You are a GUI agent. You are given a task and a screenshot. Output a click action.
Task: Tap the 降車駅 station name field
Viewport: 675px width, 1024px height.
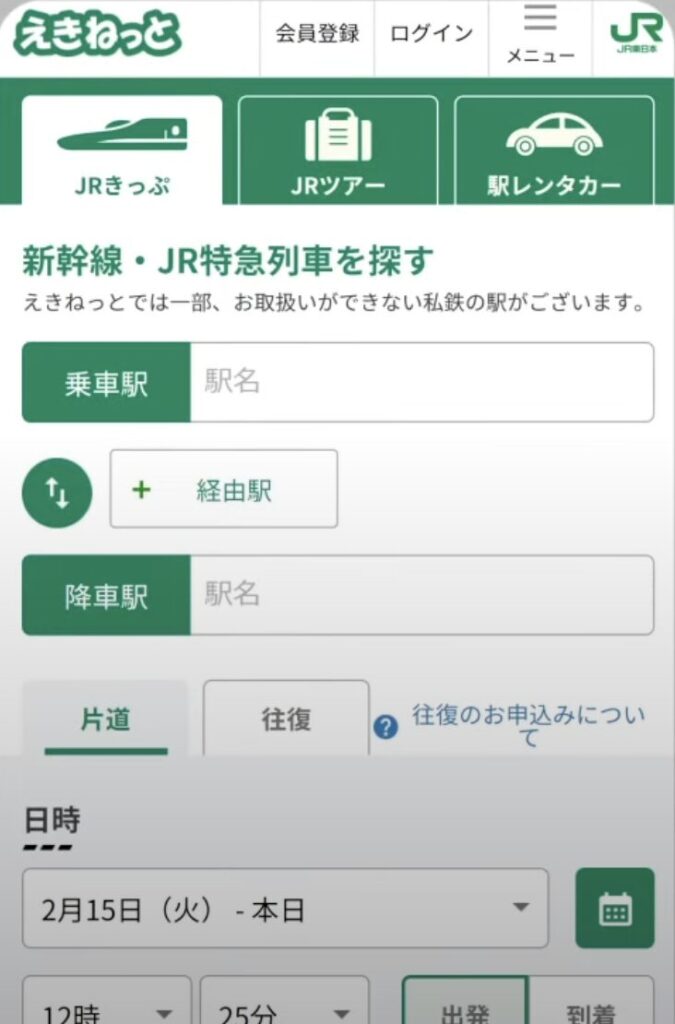(421, 595)
